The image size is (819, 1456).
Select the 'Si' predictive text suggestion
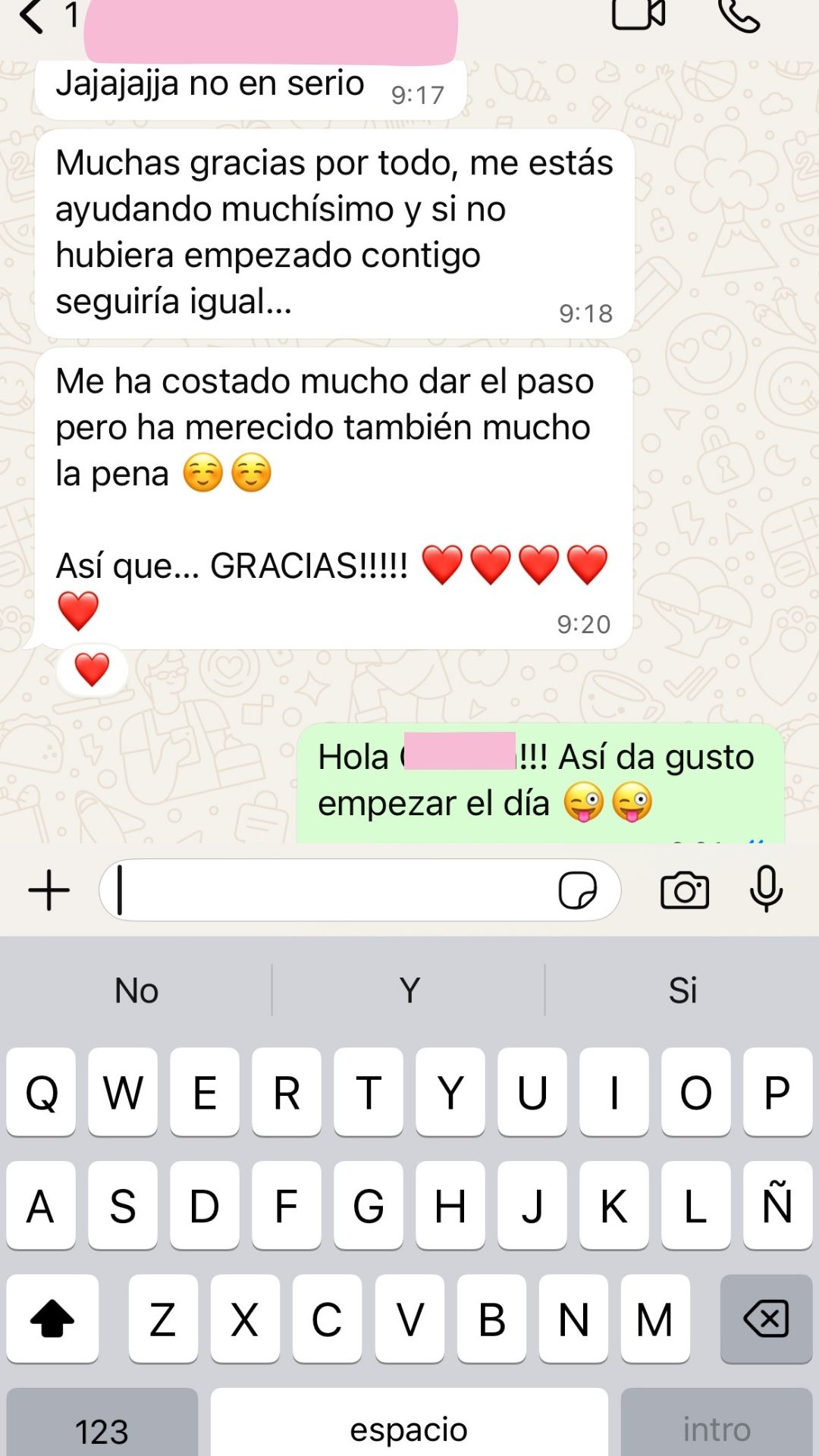682,990
